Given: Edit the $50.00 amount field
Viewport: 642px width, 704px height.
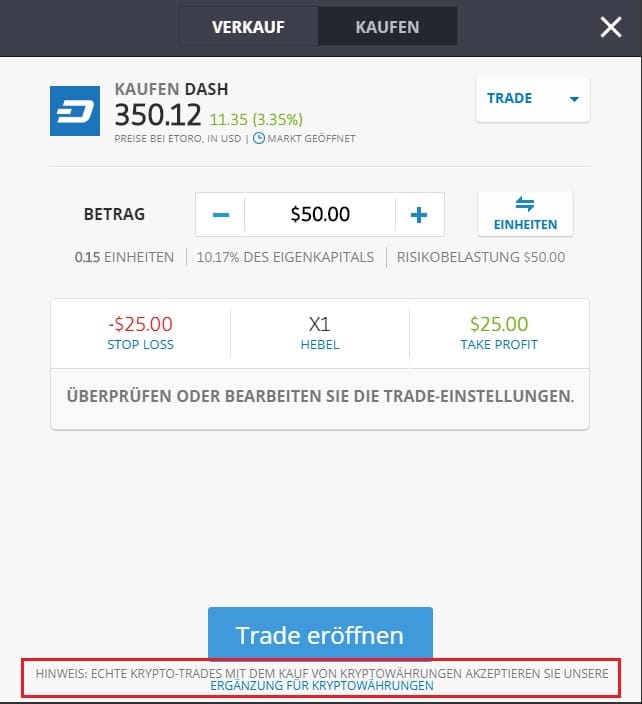Looking at the screenshot, I should point(320,214).
